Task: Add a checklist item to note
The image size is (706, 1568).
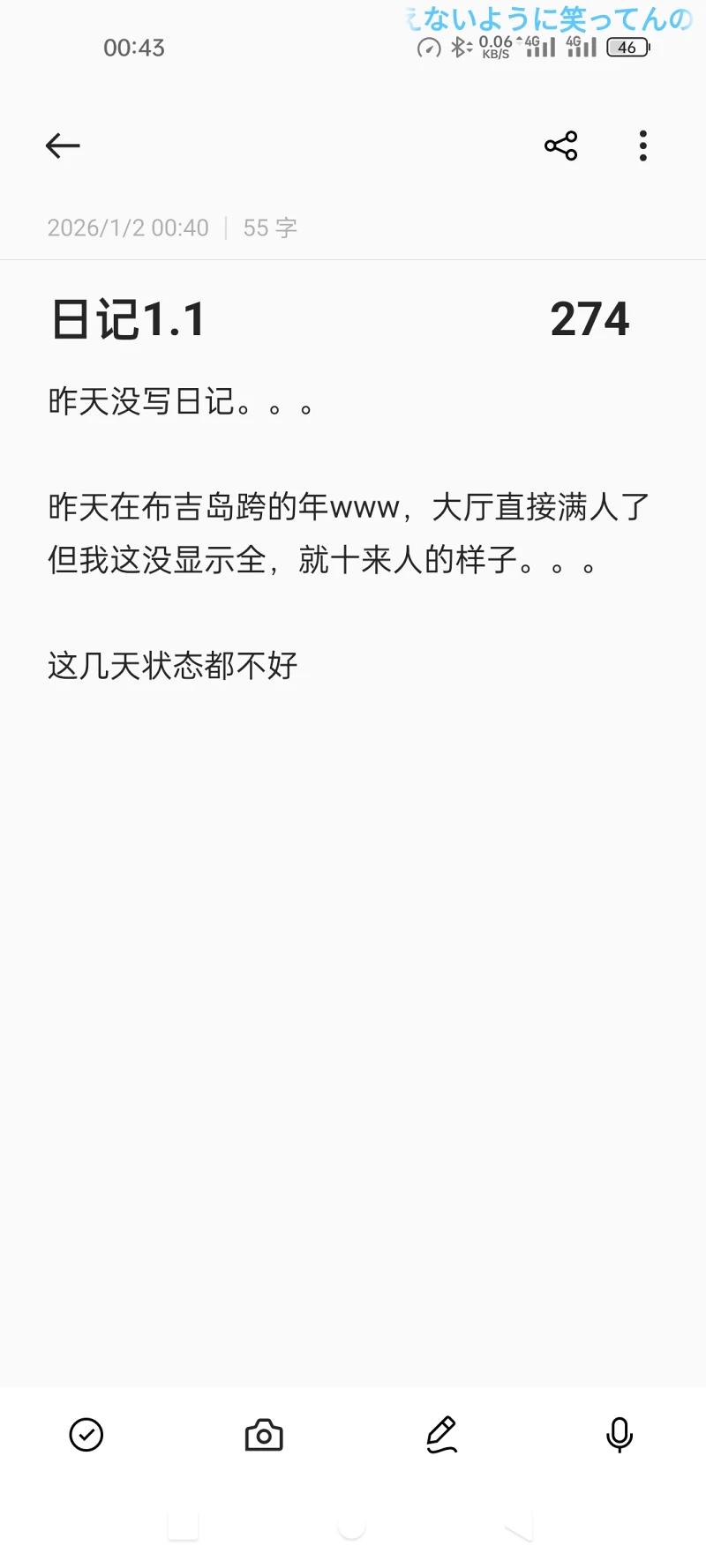Action: pyautogui.click(x=86, y=1435)
